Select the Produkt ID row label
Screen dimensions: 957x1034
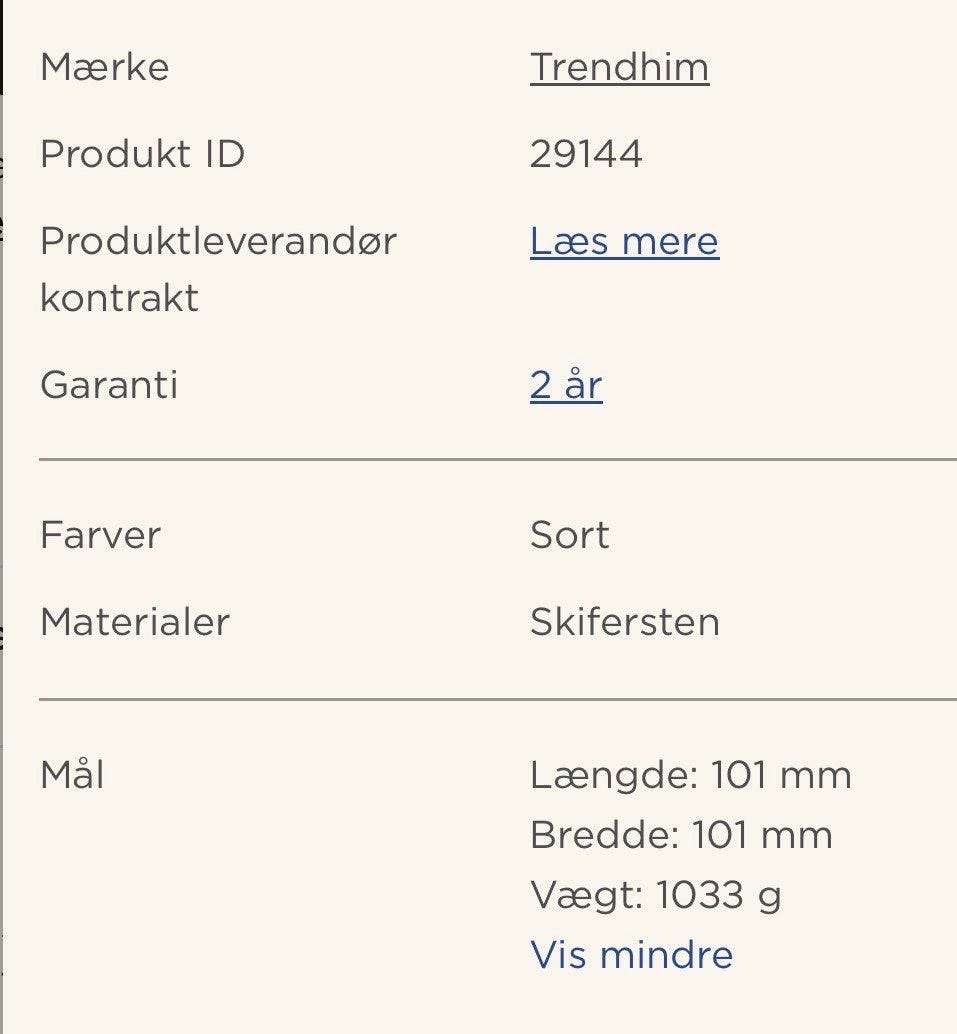pos(143,154)
